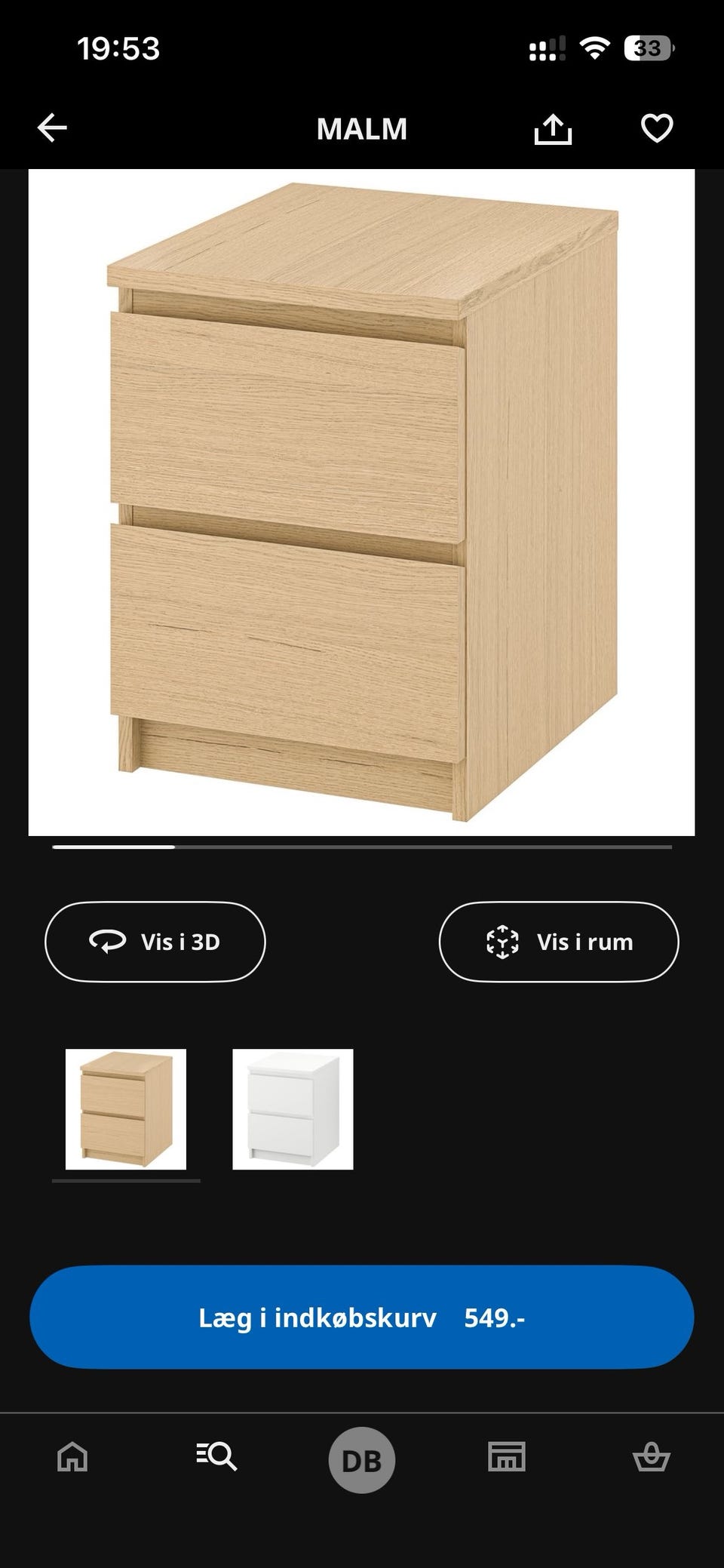Tap the 3D rotation arrow icon
The image size is (724, 1568).
[x=108, y=941]
